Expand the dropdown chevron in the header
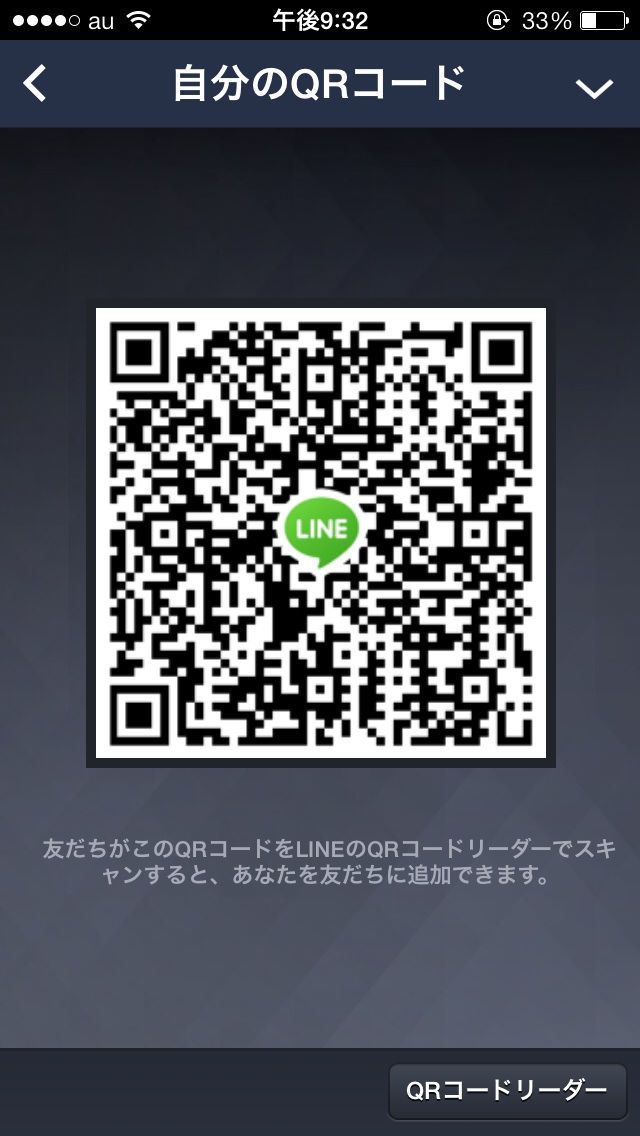This screenshot has width=640, height=1136. pos(594,88)
